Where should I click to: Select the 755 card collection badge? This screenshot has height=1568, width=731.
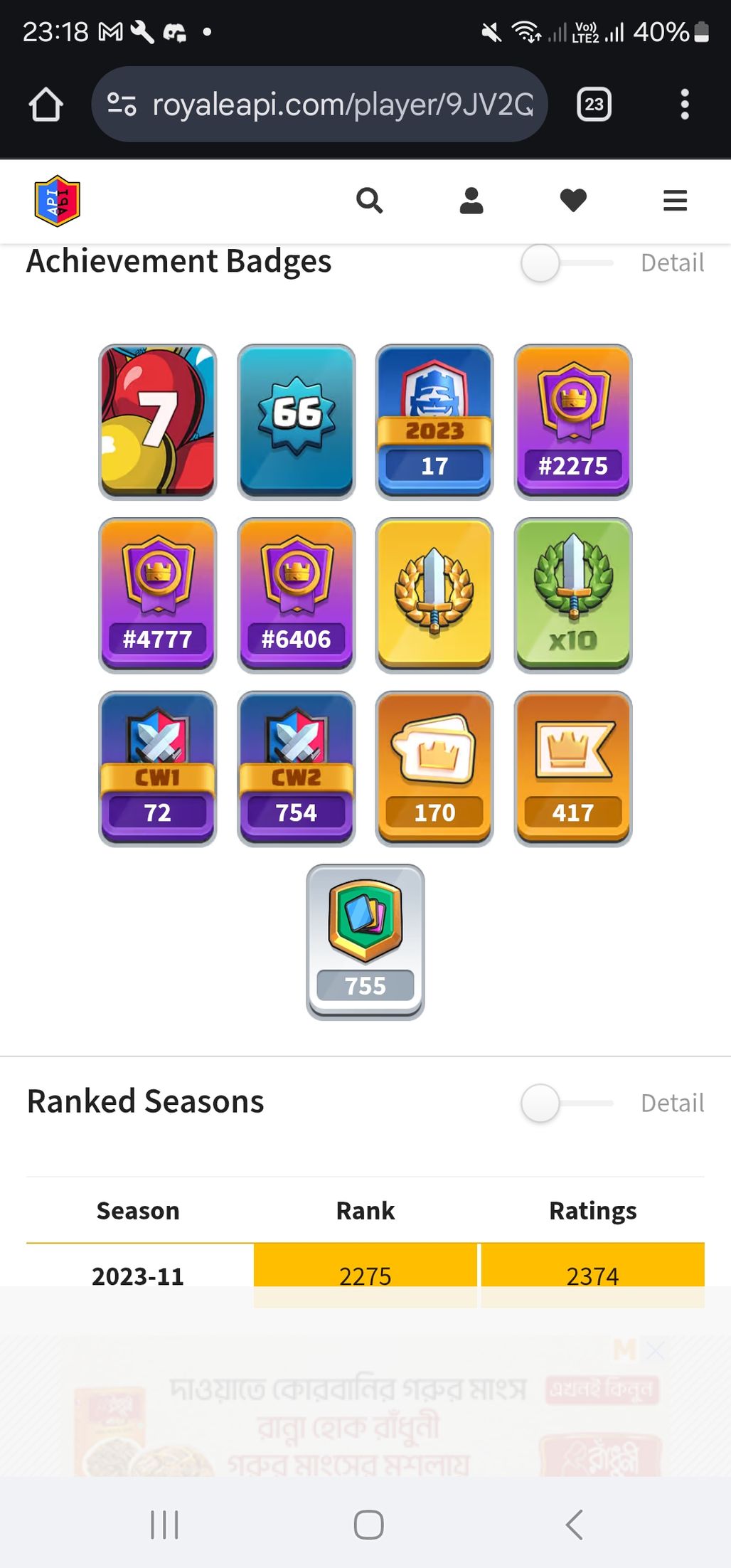coord(365,941)
